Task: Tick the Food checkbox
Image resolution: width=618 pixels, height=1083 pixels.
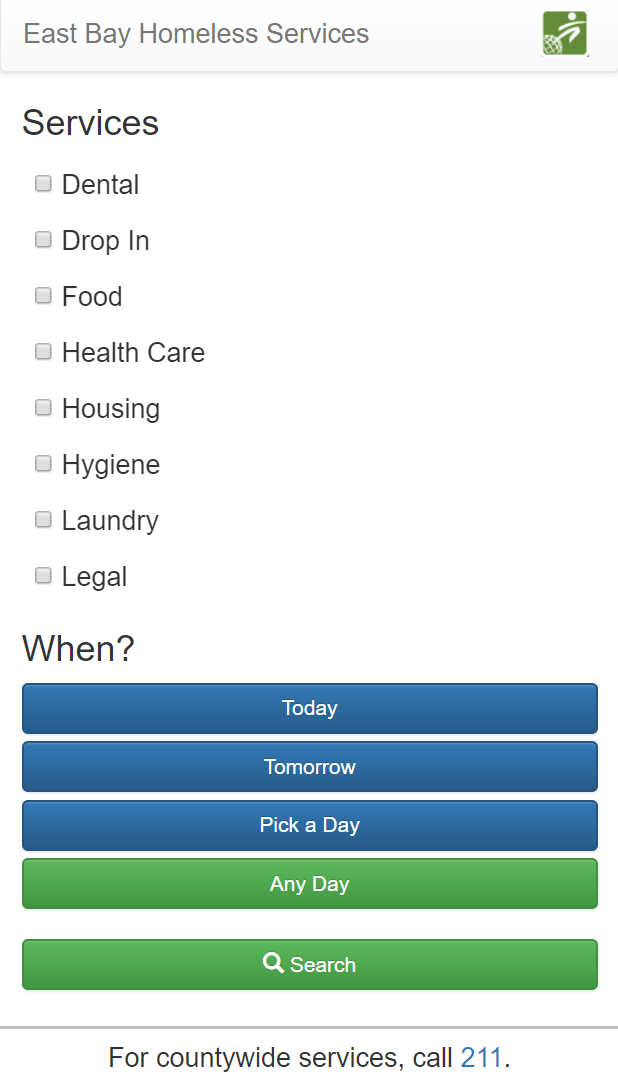Action: point(43,296)
